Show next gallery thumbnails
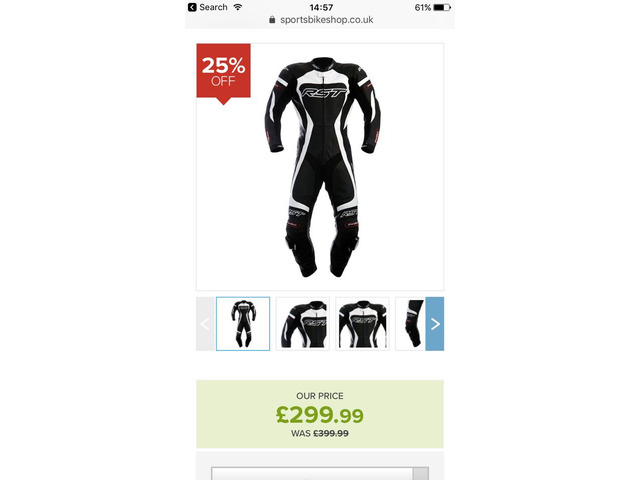Image resolution: width=640 pixels, height=480 pixels. coord(434,324)
